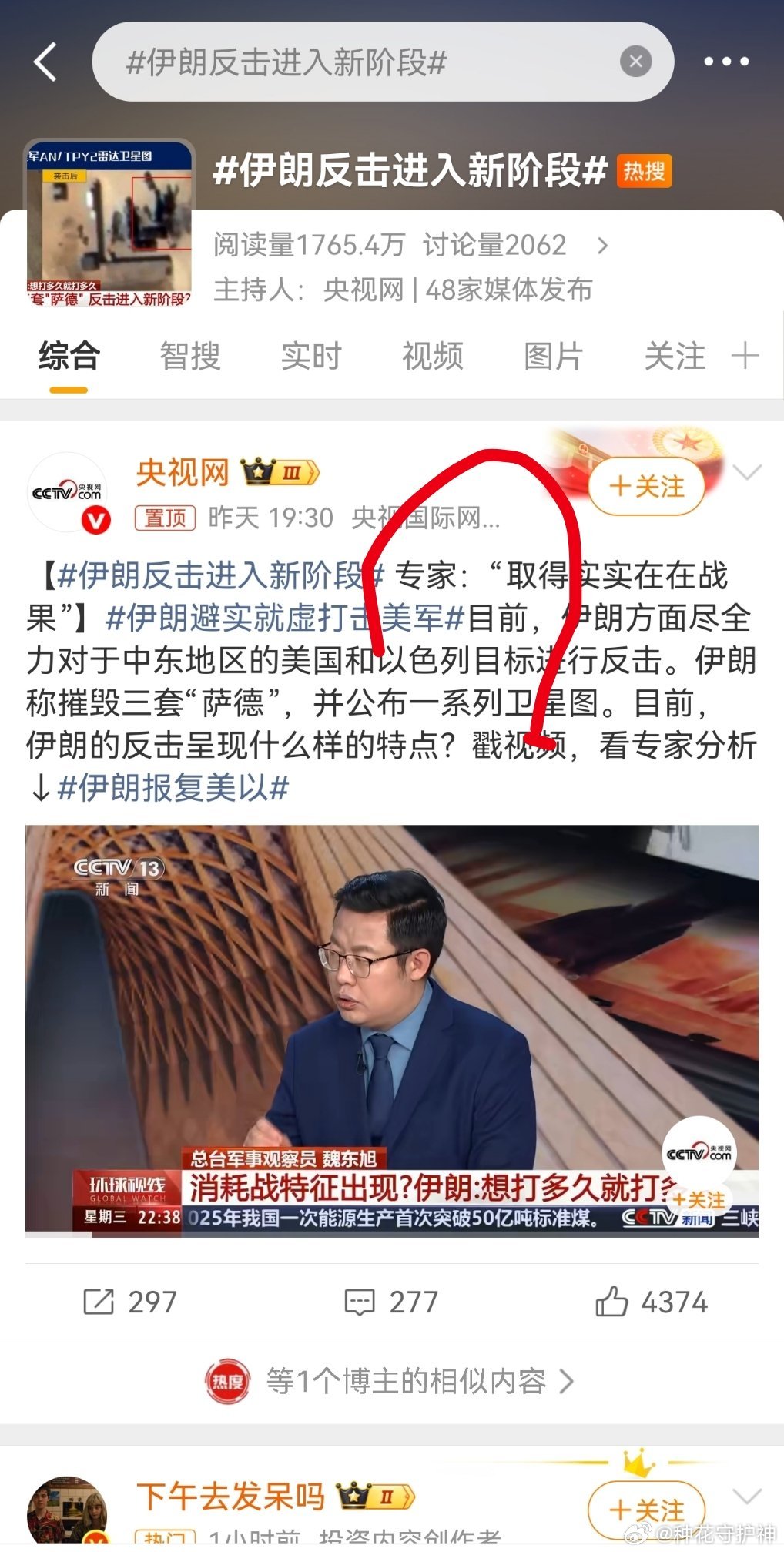Click the plus icon beside the 关注 tab

pyautogui.click(x=744, y=356)
